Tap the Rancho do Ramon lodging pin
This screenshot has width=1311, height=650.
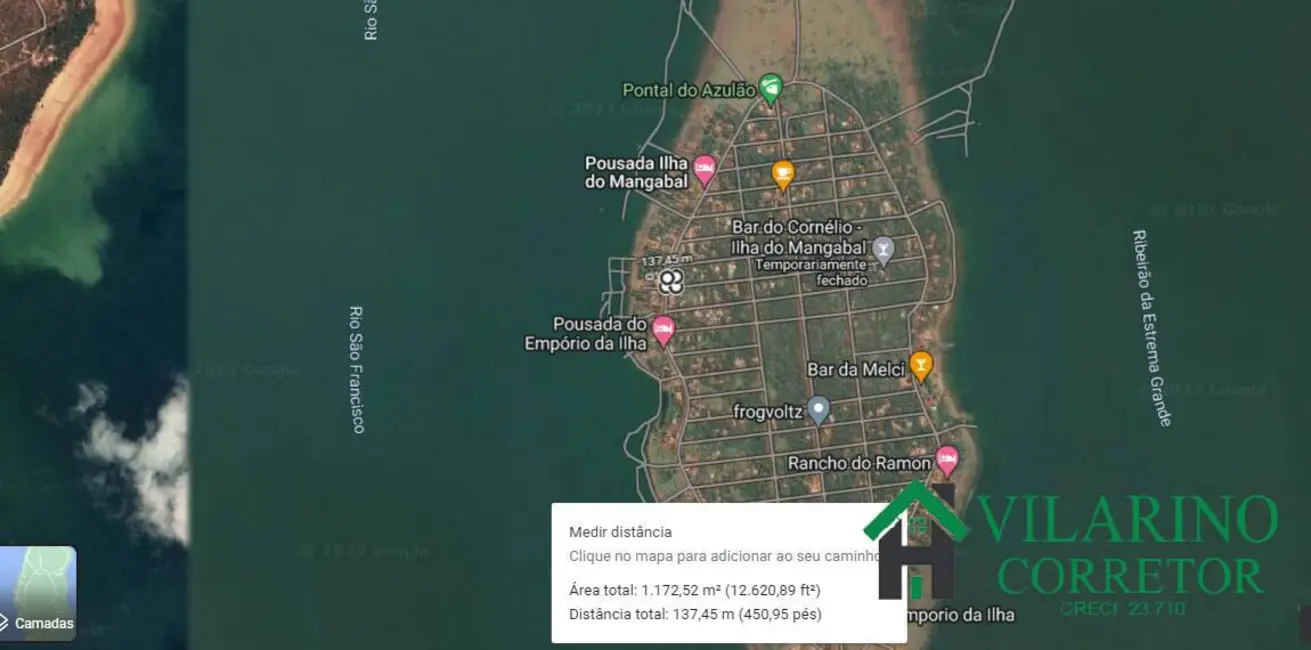tap(946, 460)
